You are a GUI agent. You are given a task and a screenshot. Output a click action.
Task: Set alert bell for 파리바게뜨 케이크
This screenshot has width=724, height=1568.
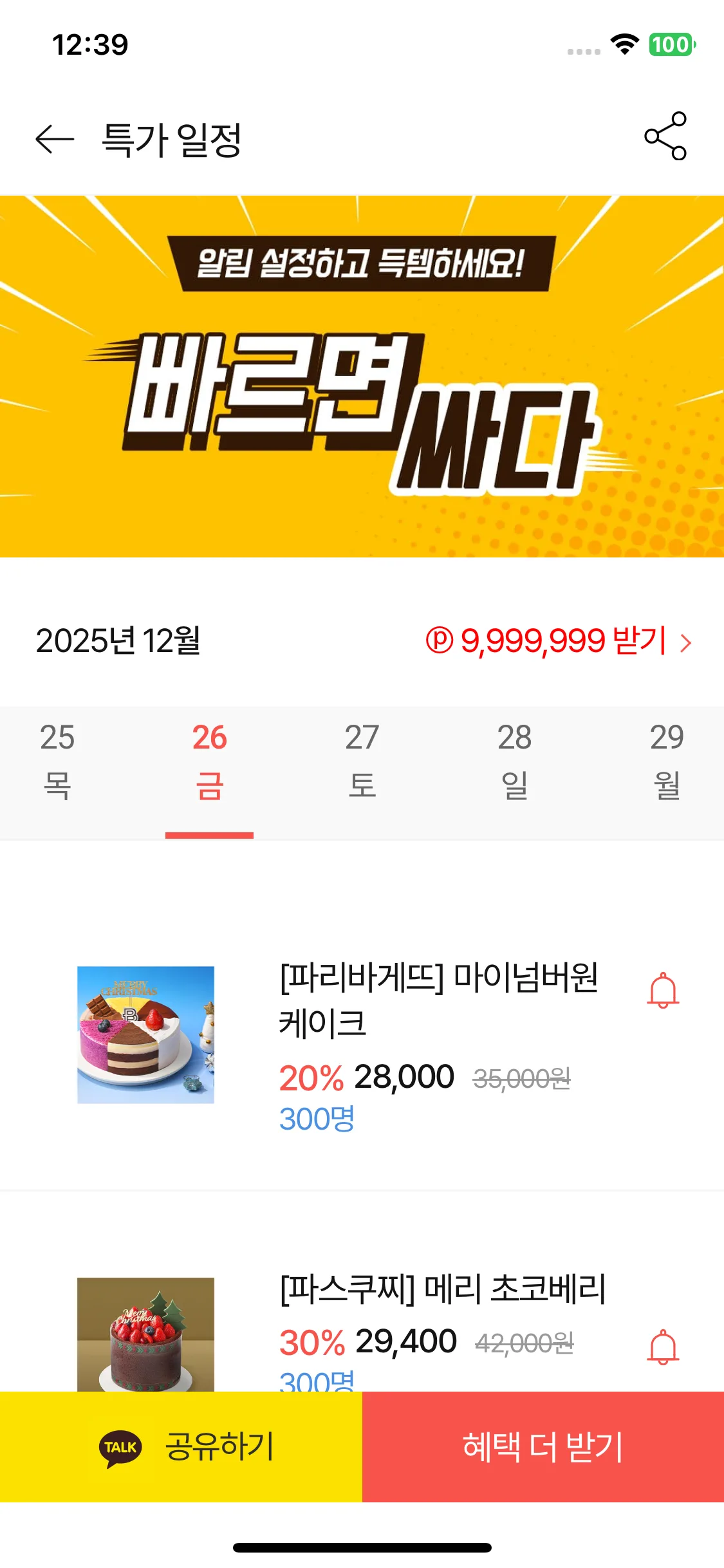coord(663,991)
